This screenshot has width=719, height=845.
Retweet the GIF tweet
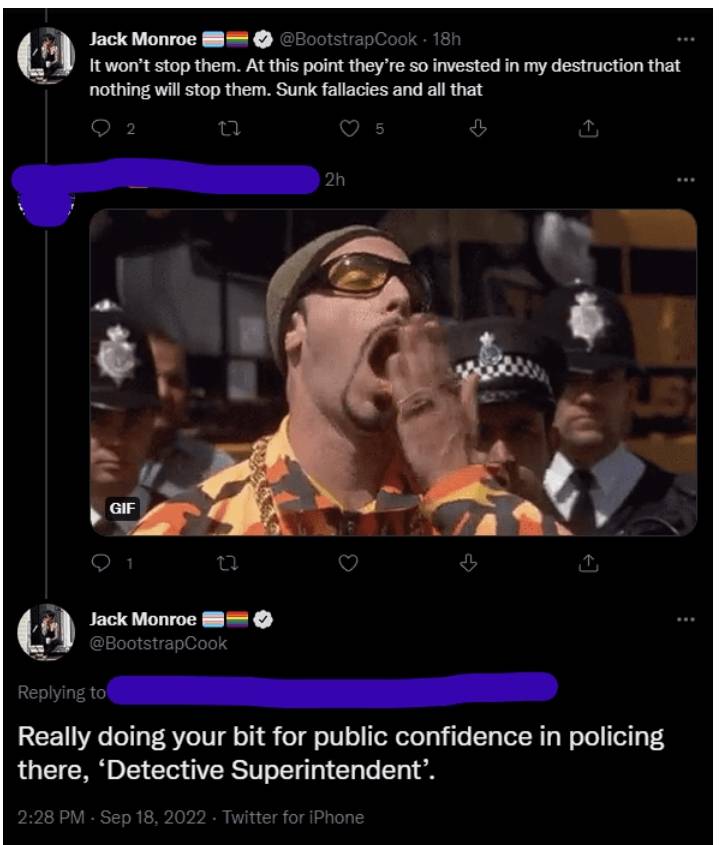tap(227, 563)
